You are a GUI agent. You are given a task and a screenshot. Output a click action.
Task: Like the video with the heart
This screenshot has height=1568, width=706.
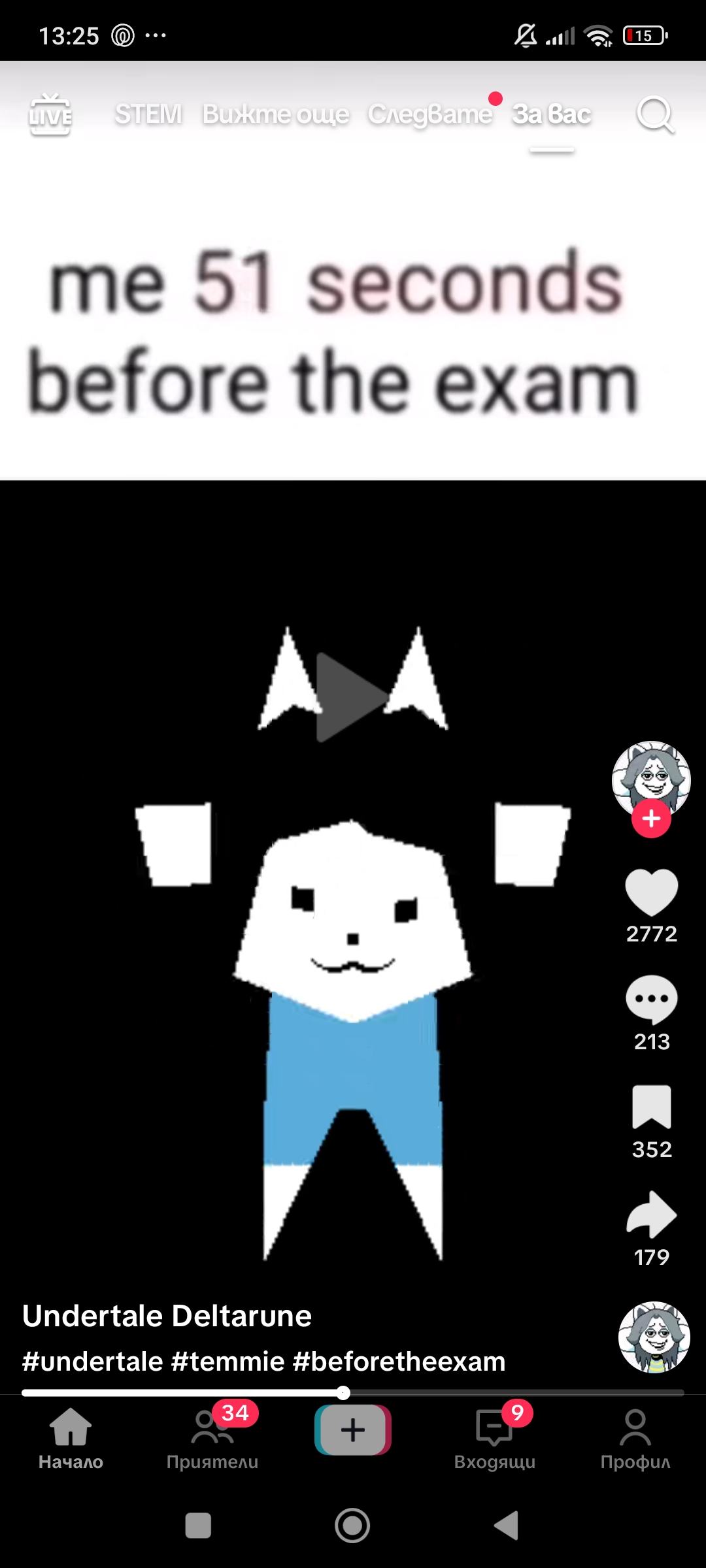click(x=651, y=892)
